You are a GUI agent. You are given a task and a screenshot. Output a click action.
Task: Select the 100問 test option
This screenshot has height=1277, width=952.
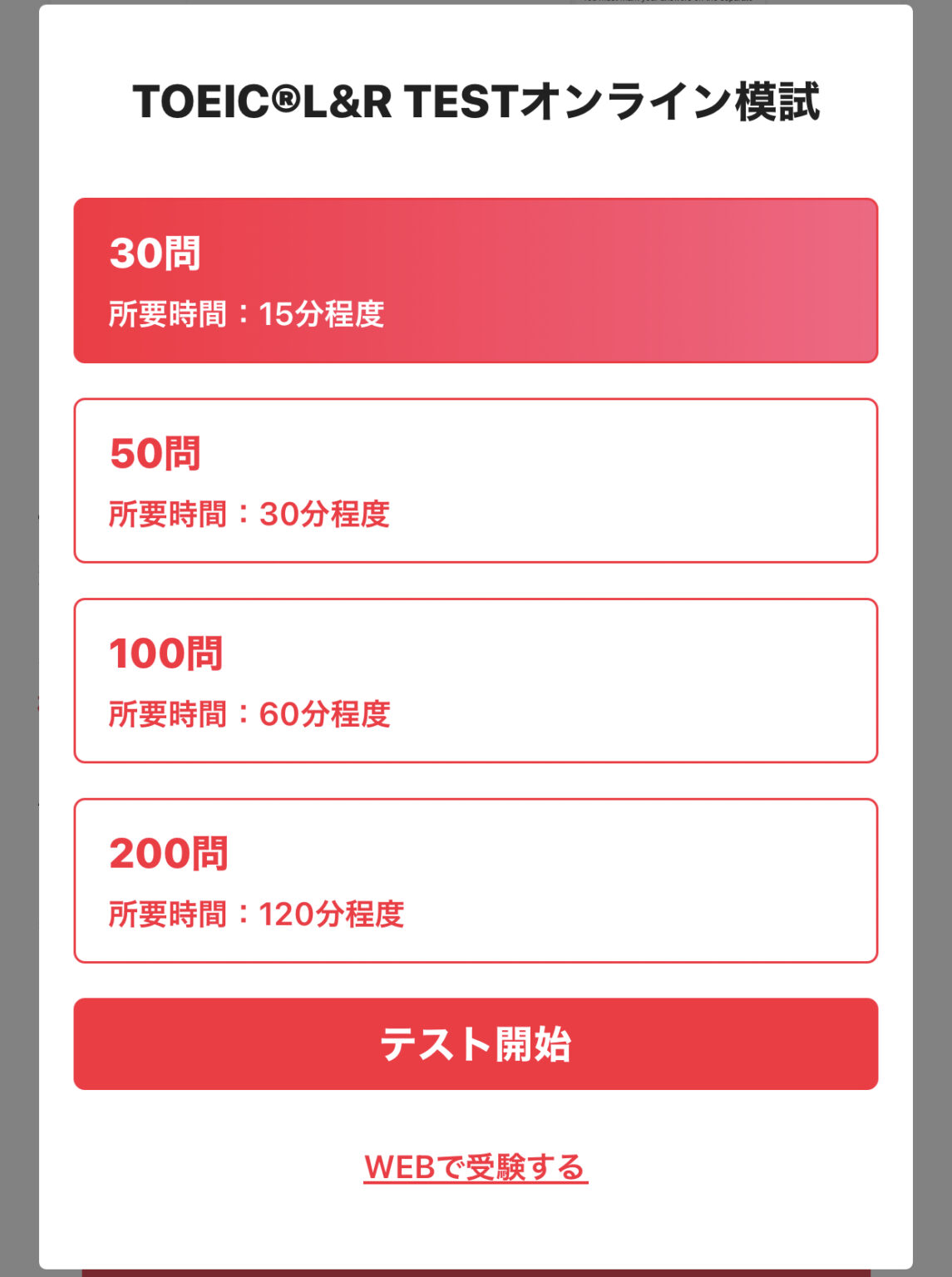pyautogui.click(x=474, y=680)
